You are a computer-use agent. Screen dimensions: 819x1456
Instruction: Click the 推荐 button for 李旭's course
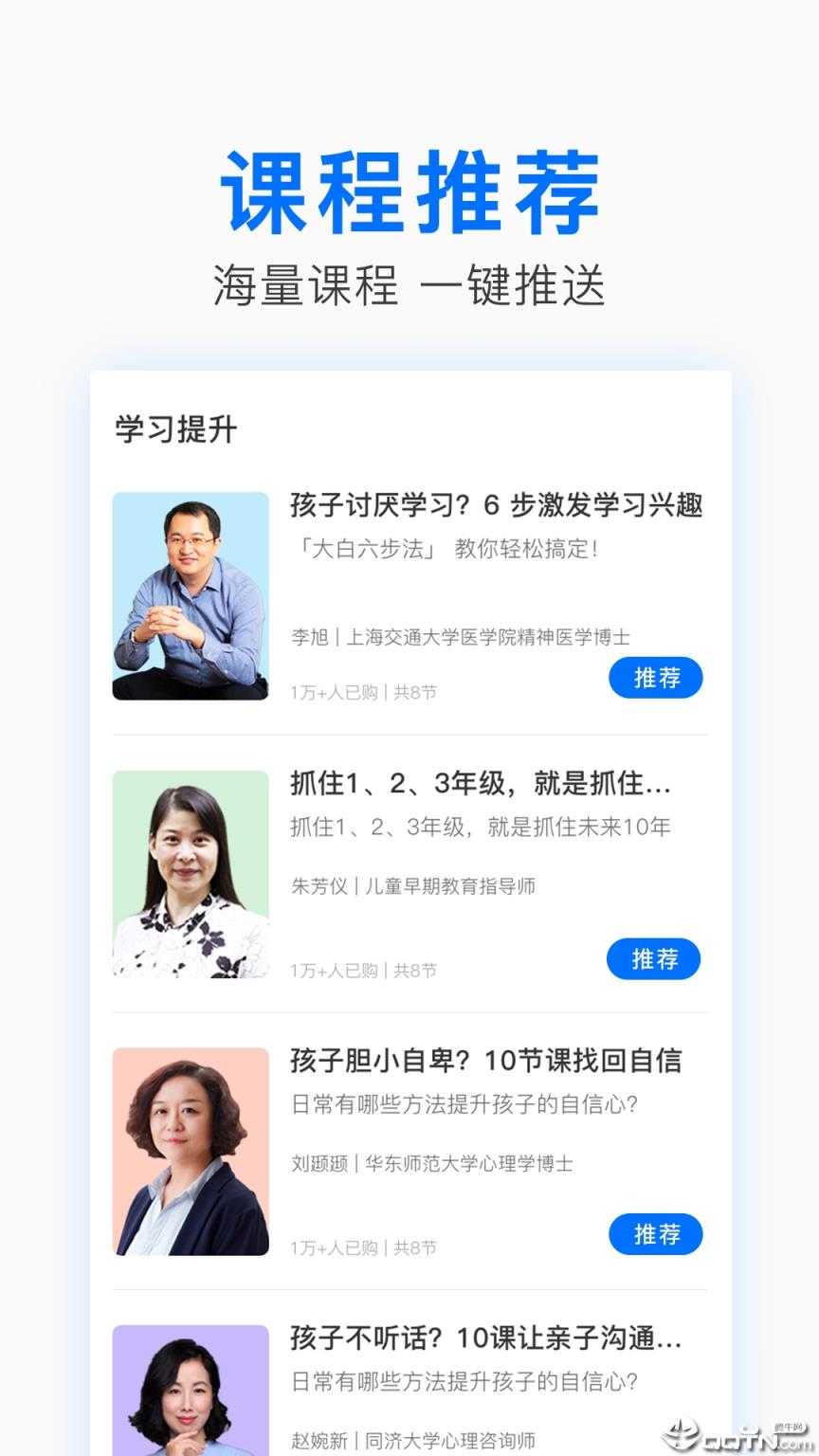click(x=656, y=678)
